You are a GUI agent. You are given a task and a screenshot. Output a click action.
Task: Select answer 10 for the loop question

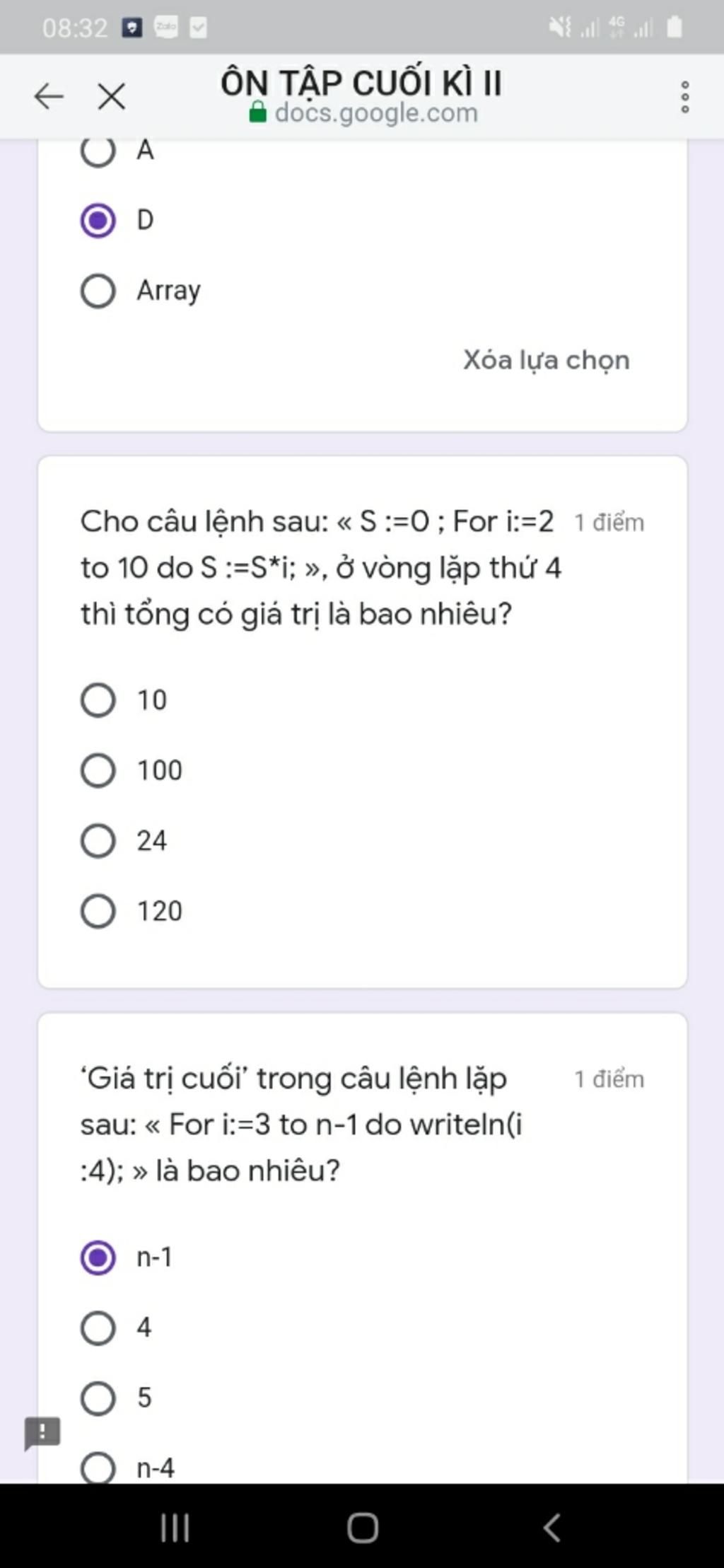[98, 700]
